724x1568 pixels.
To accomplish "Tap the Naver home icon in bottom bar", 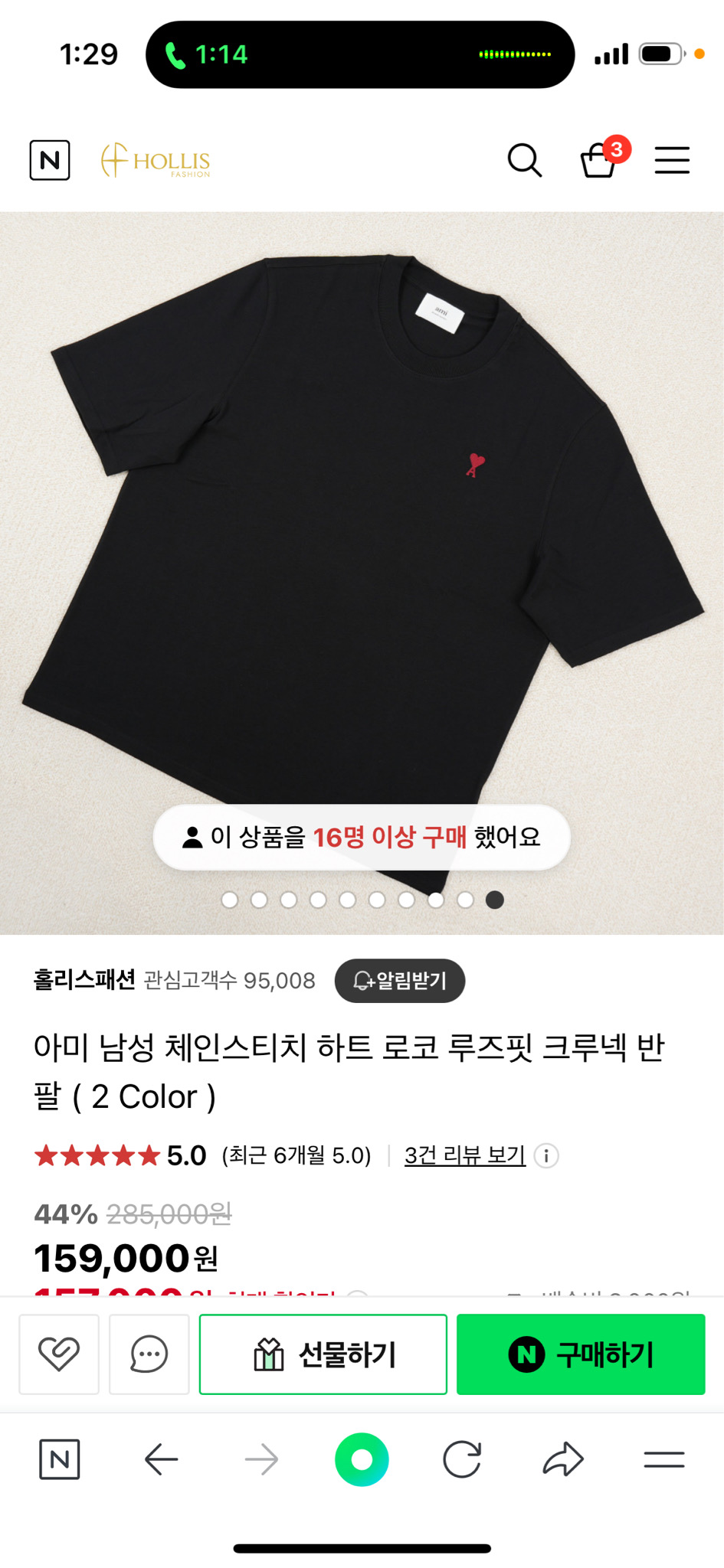I will 60,1459.
